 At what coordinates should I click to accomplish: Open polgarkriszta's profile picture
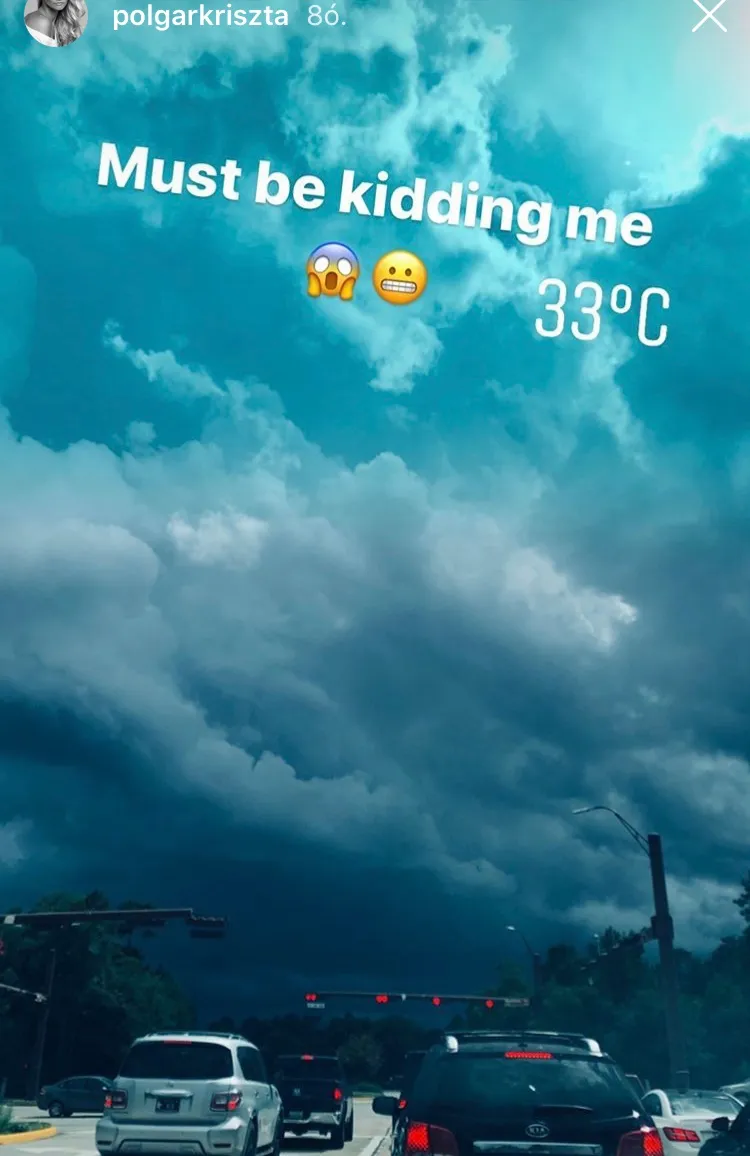click(x=55, y=18)
